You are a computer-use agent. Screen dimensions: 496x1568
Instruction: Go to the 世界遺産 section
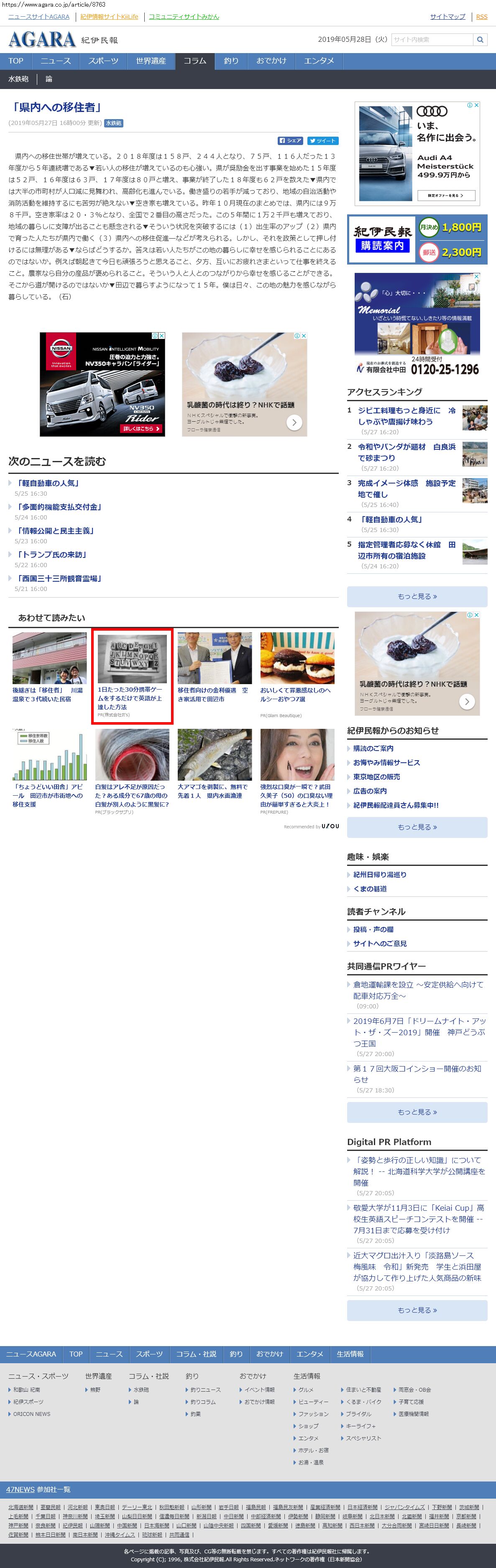click(151, 61)
